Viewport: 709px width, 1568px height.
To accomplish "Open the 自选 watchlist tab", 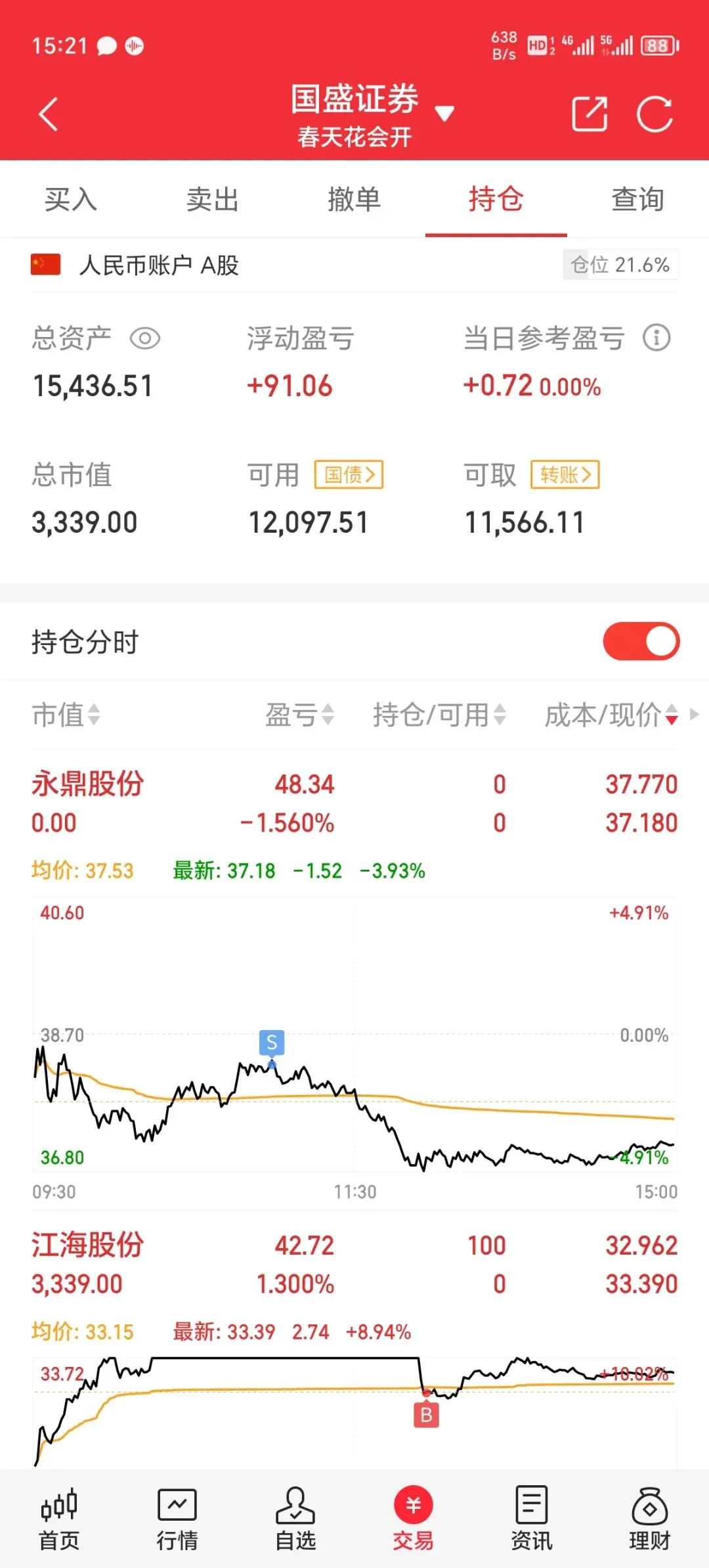I will pos(295,1519).
